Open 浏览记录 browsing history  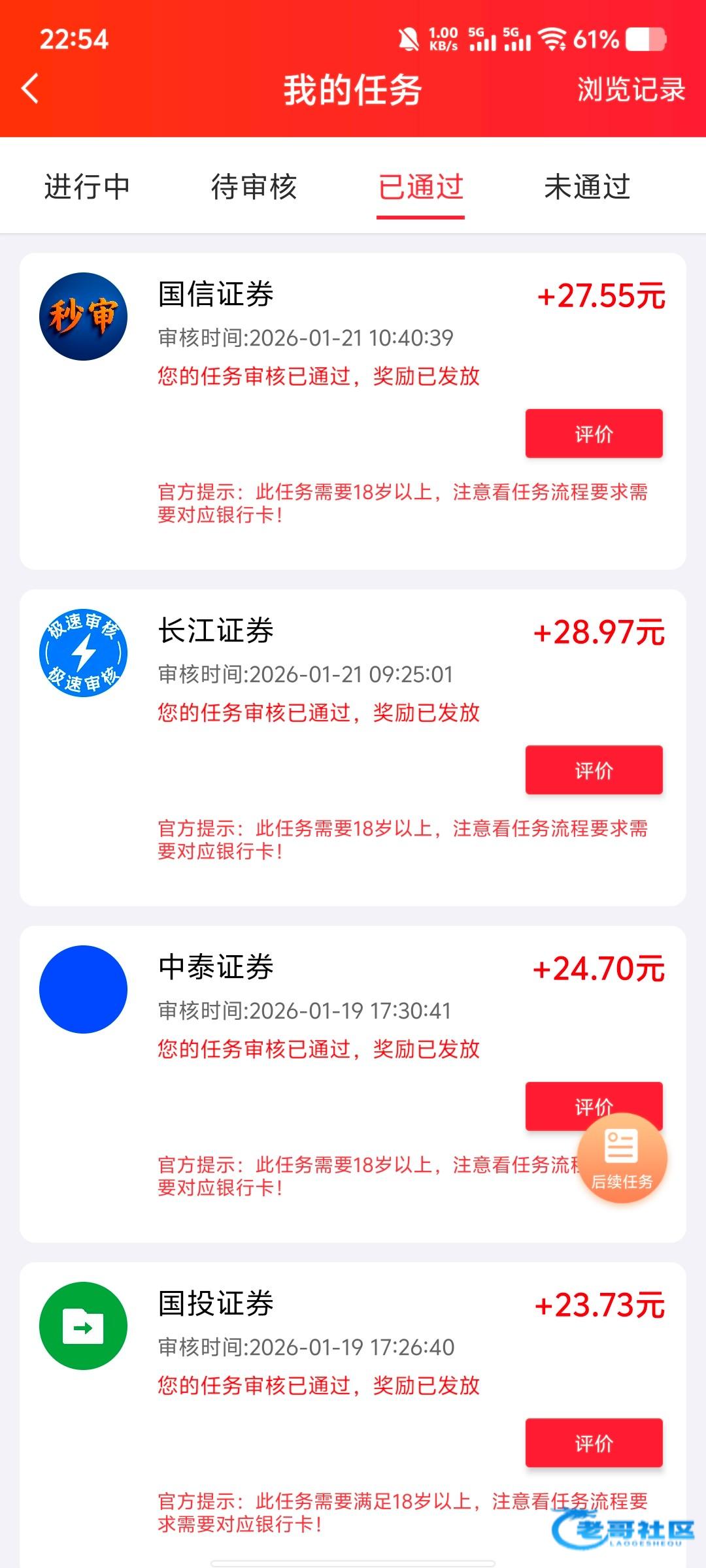tap(630, 90)
